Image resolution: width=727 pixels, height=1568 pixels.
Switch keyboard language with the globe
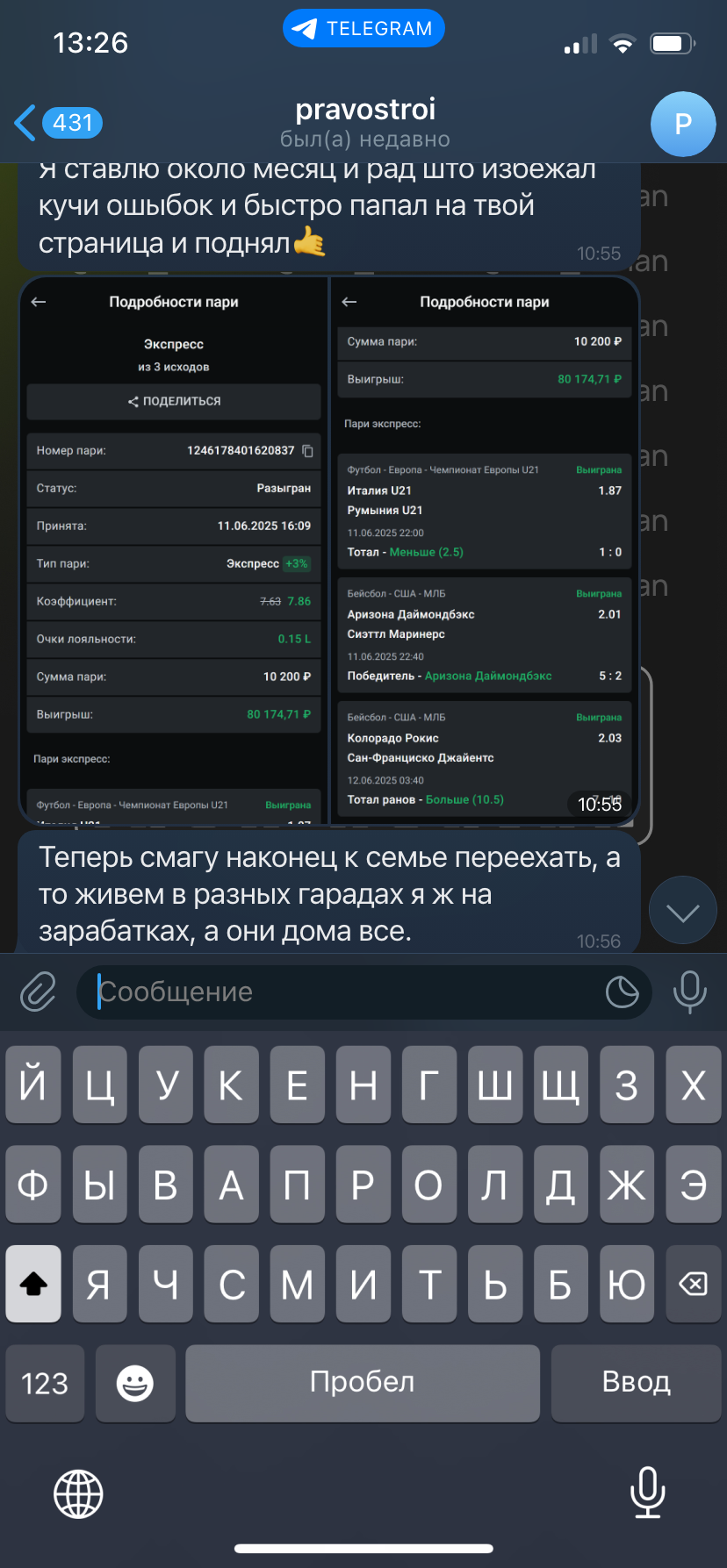(78, 1493)
